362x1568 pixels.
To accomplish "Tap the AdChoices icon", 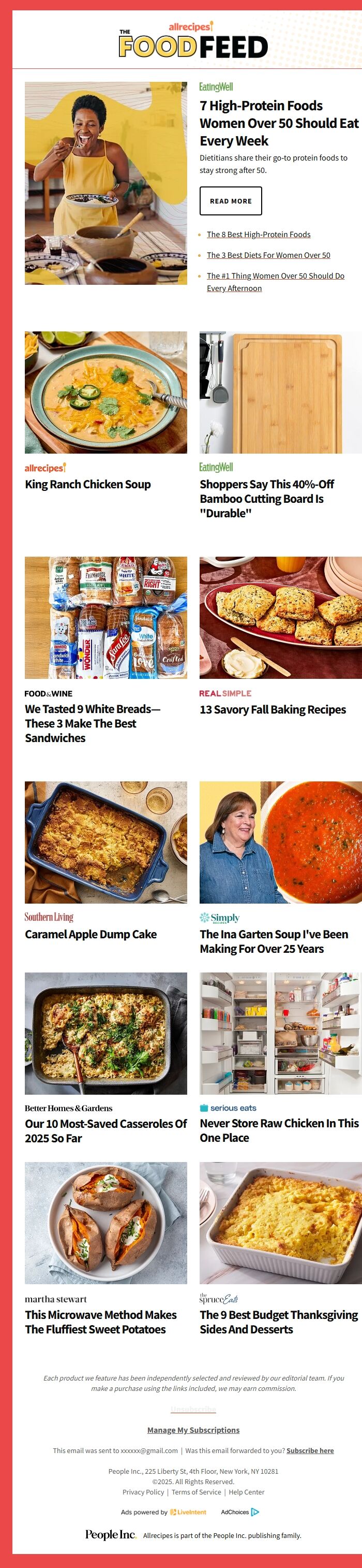I will [x=255, y=1512].
